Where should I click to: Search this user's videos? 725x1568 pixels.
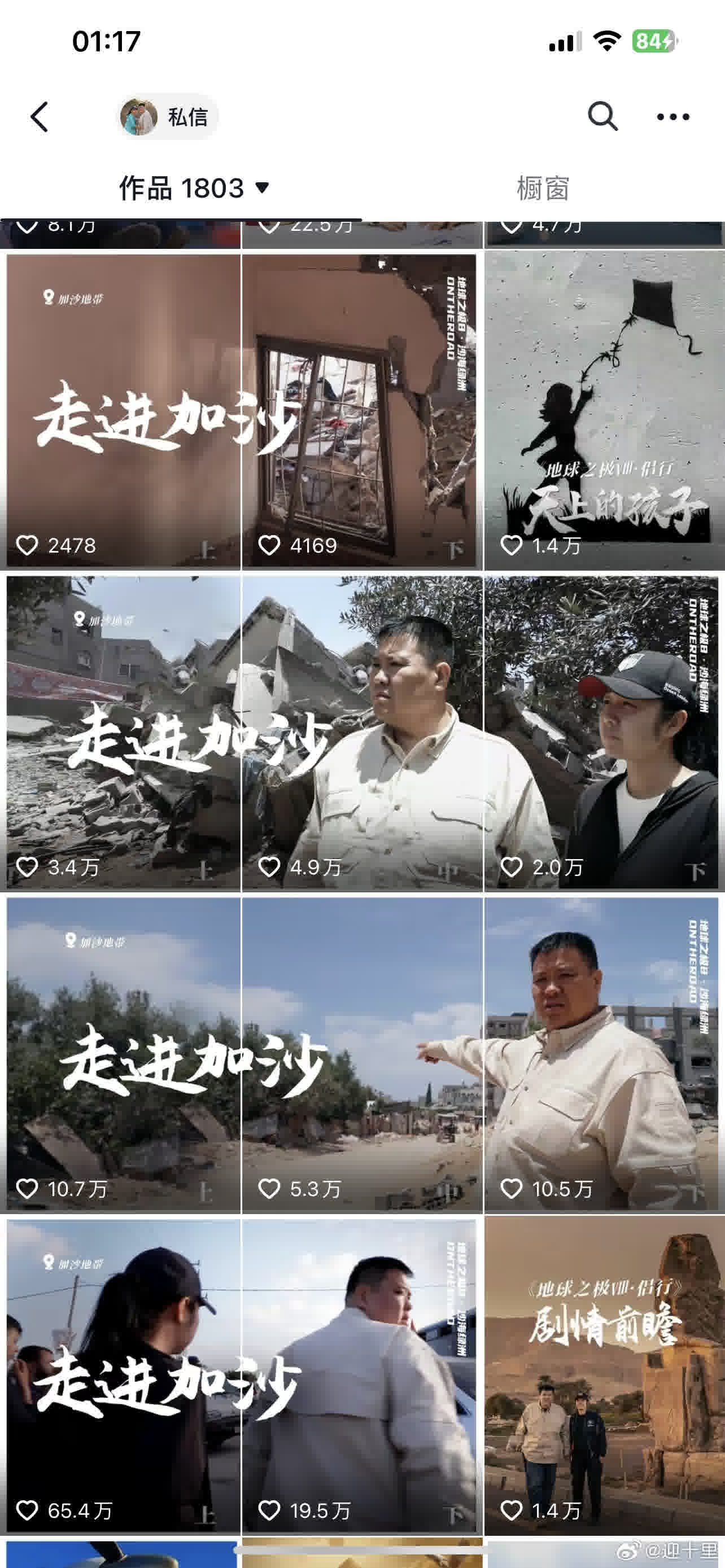pos(602,116)
